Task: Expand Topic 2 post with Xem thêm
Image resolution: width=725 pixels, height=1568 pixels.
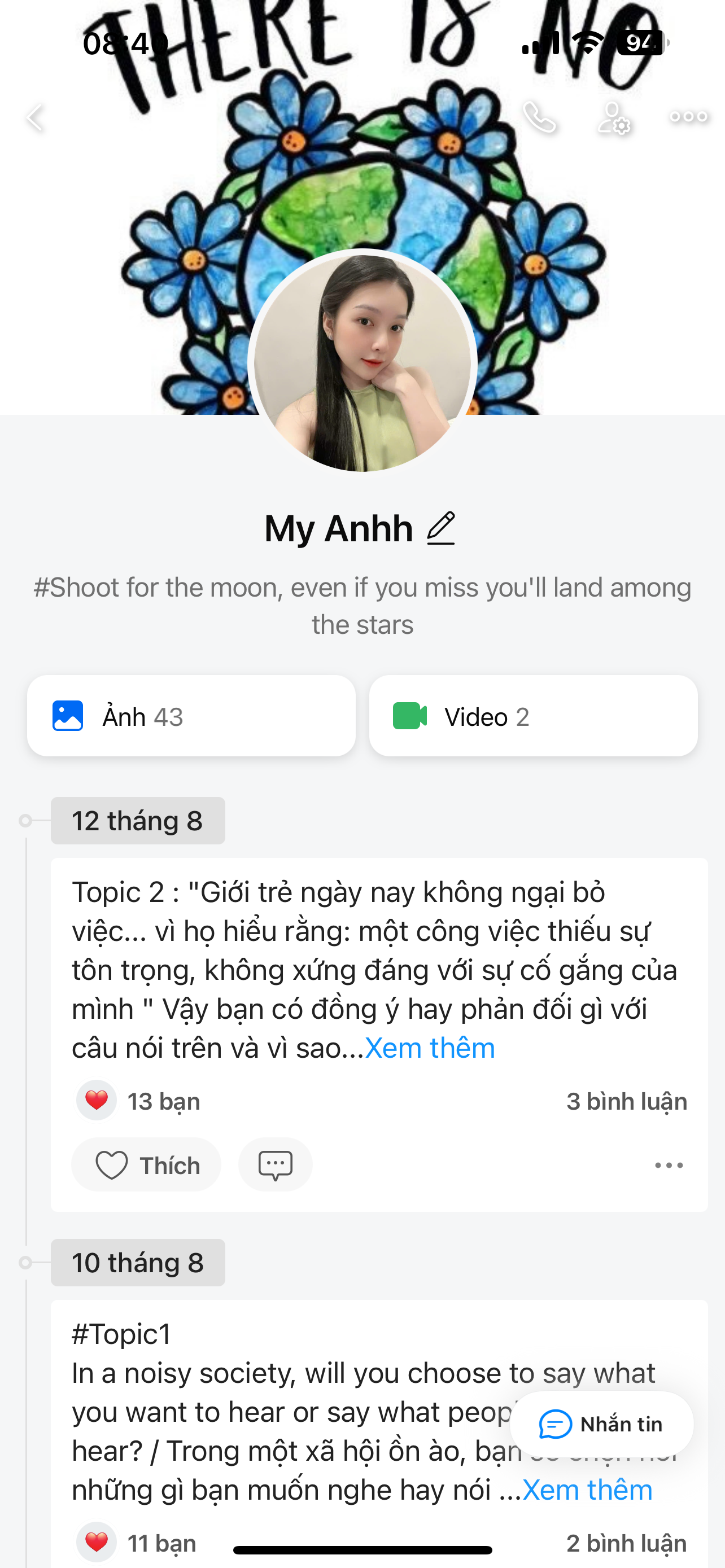Action: pos(430,1048)
